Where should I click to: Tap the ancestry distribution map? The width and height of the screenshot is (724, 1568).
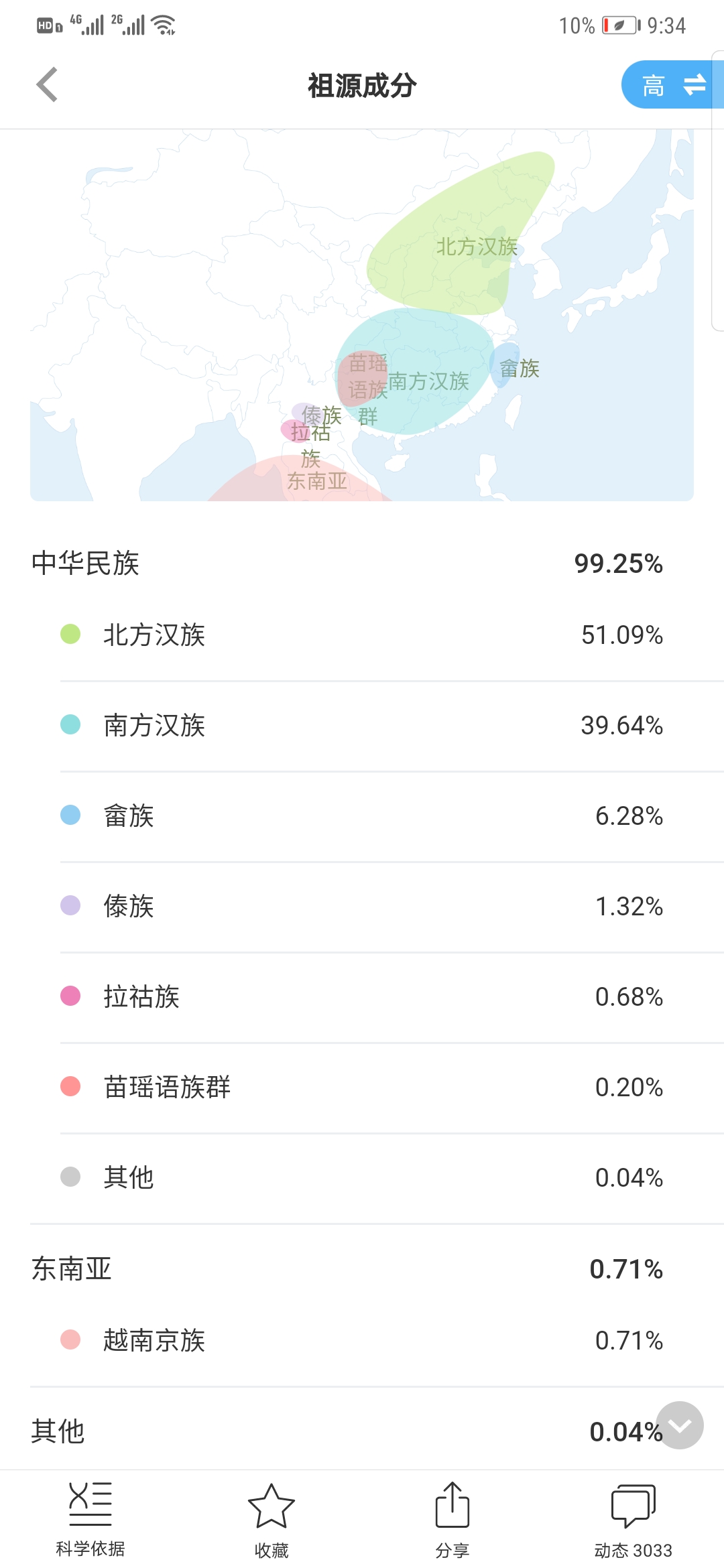pos(362,315)
